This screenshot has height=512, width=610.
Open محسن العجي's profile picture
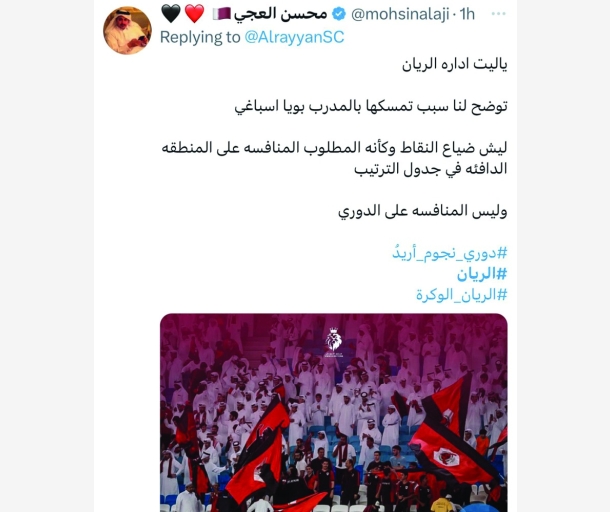127,30
